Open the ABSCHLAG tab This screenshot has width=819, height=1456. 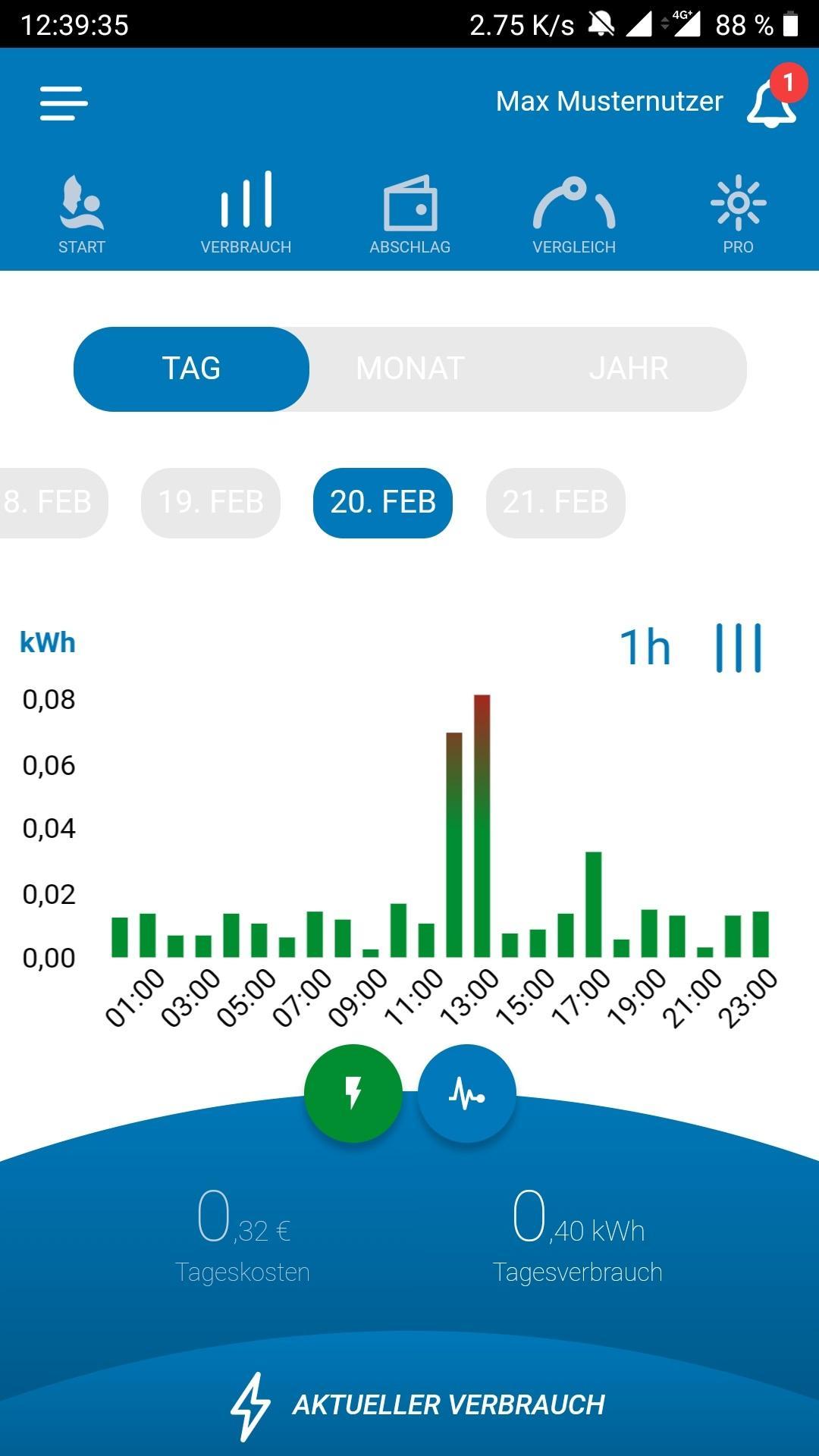coord(410,214)
